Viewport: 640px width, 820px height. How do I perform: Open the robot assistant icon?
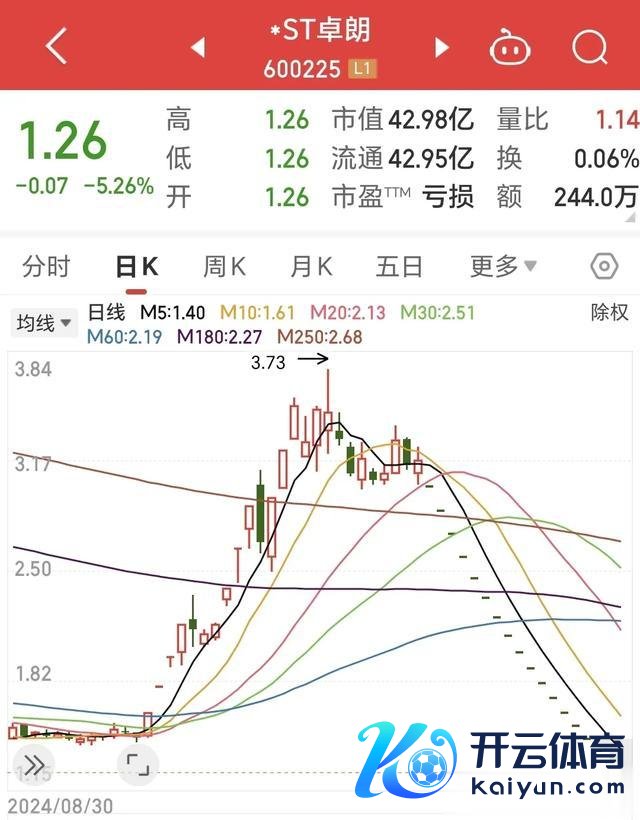(510, 46)
